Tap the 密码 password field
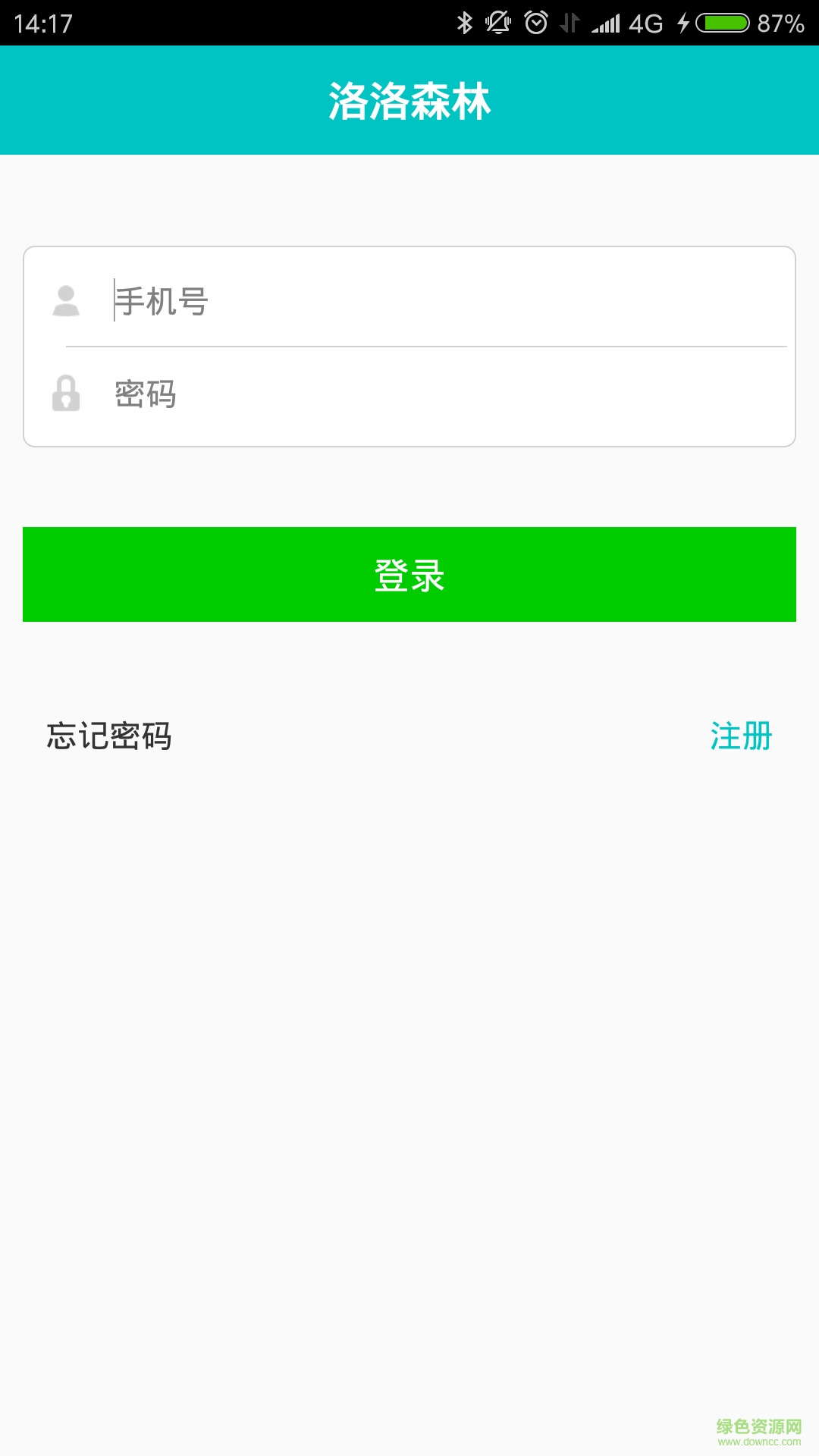 pos(447,394)
